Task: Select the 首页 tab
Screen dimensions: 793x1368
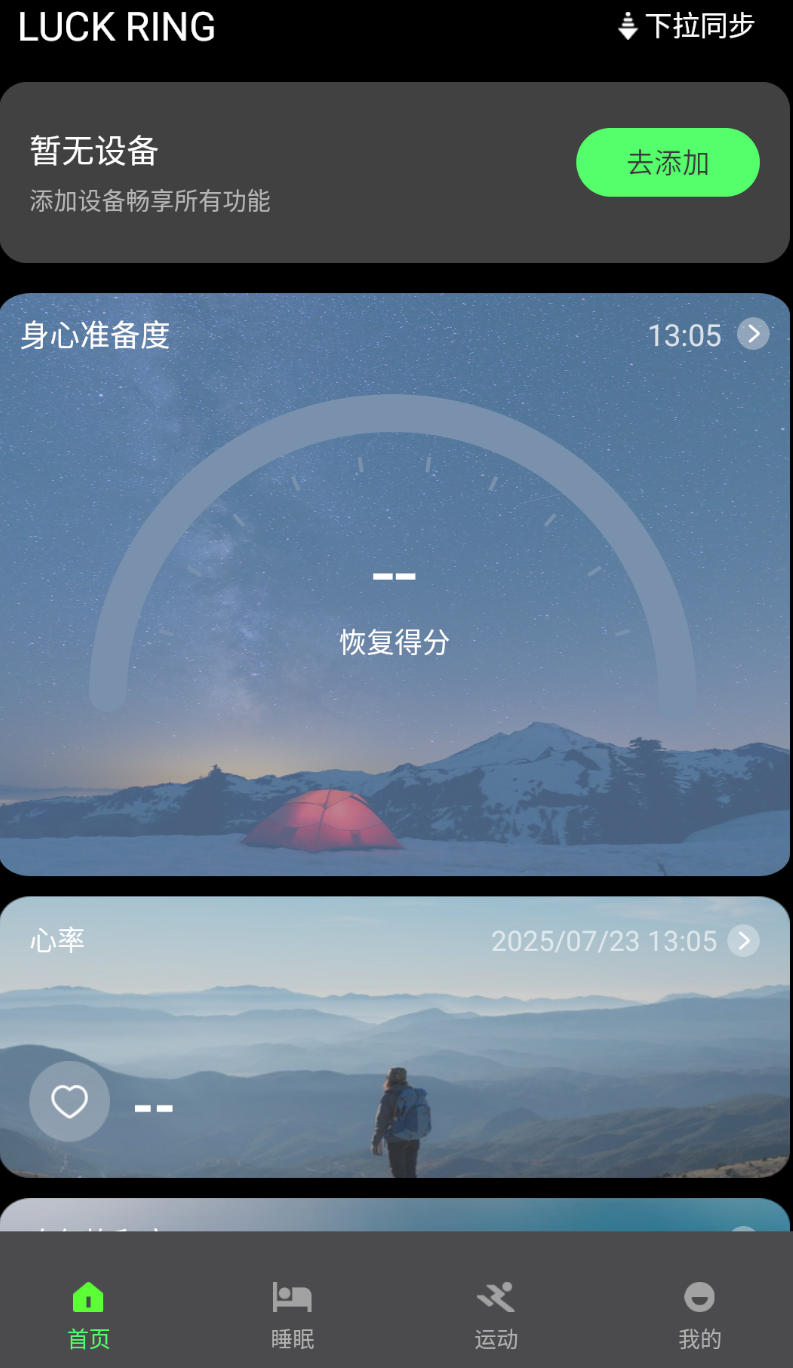Action: tap(89, 1315)
